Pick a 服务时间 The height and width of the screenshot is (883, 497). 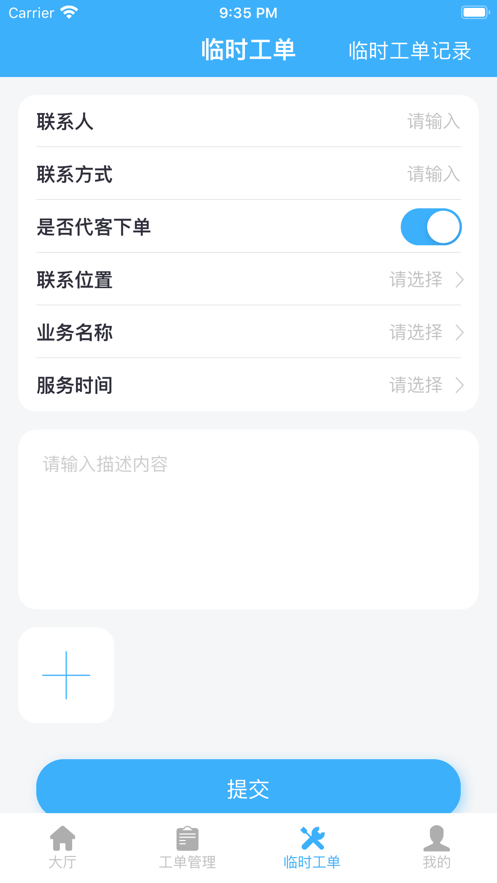248,385
